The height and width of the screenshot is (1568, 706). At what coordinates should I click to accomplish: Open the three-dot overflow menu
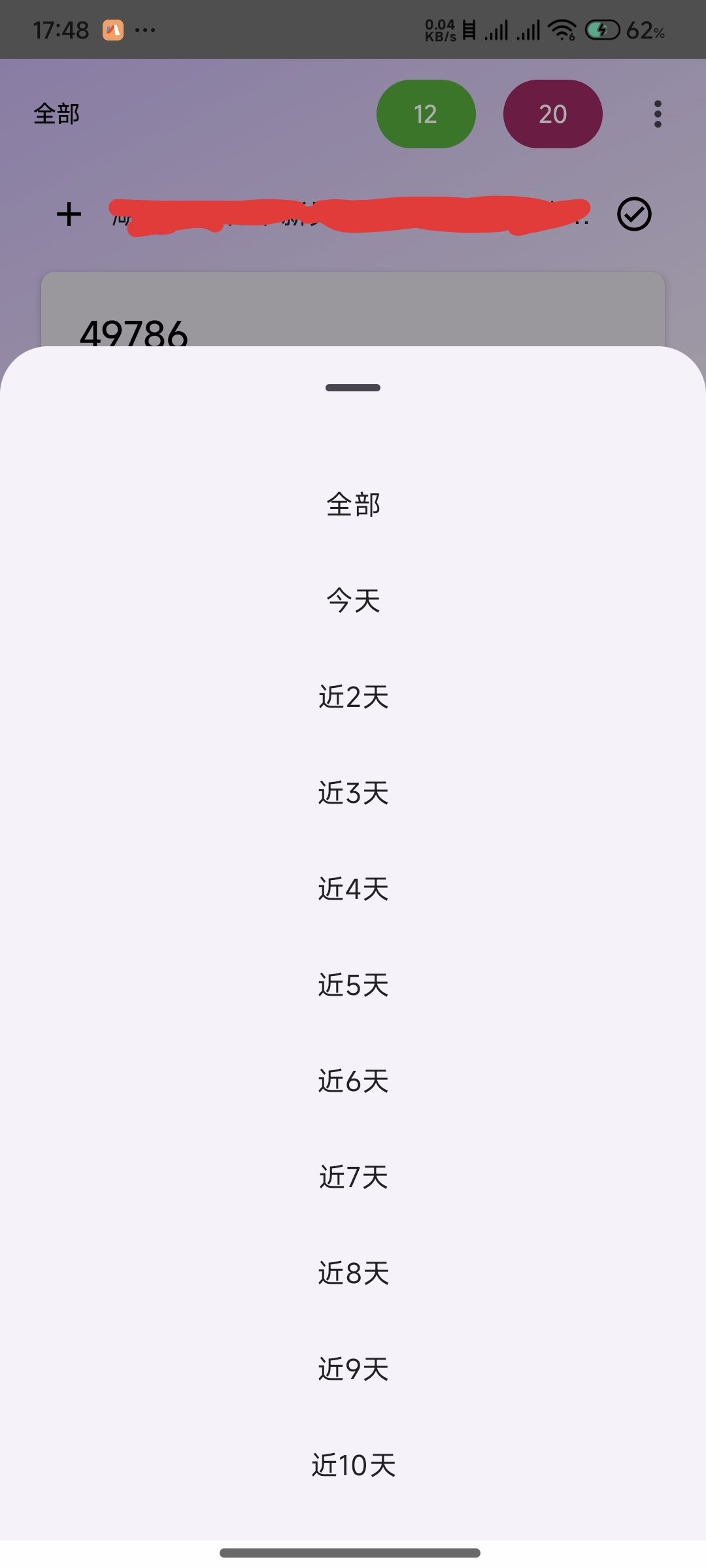(x=658, y=114)
